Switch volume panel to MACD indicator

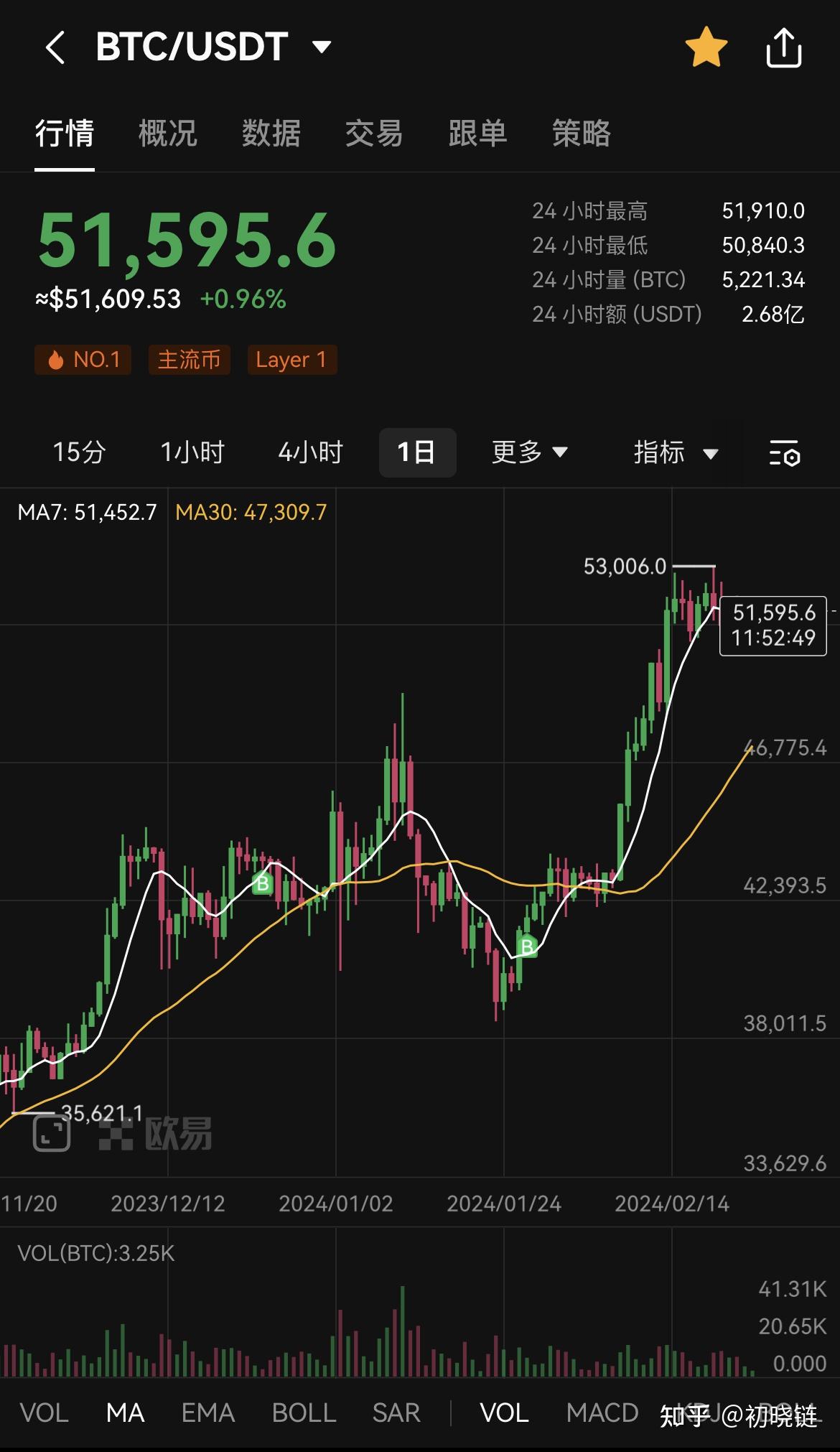[x=602, y=1412]
